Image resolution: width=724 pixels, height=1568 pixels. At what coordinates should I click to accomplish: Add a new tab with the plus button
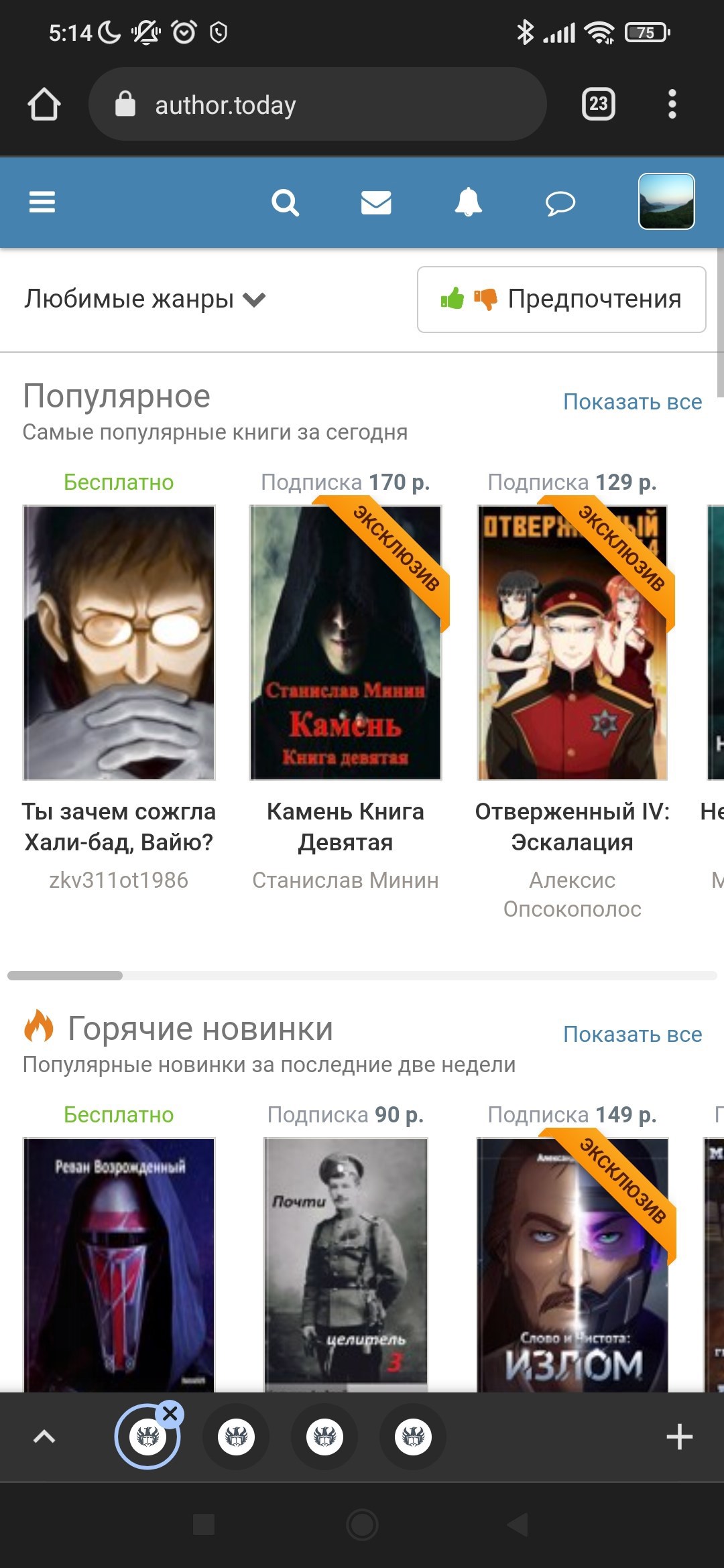679,1437
